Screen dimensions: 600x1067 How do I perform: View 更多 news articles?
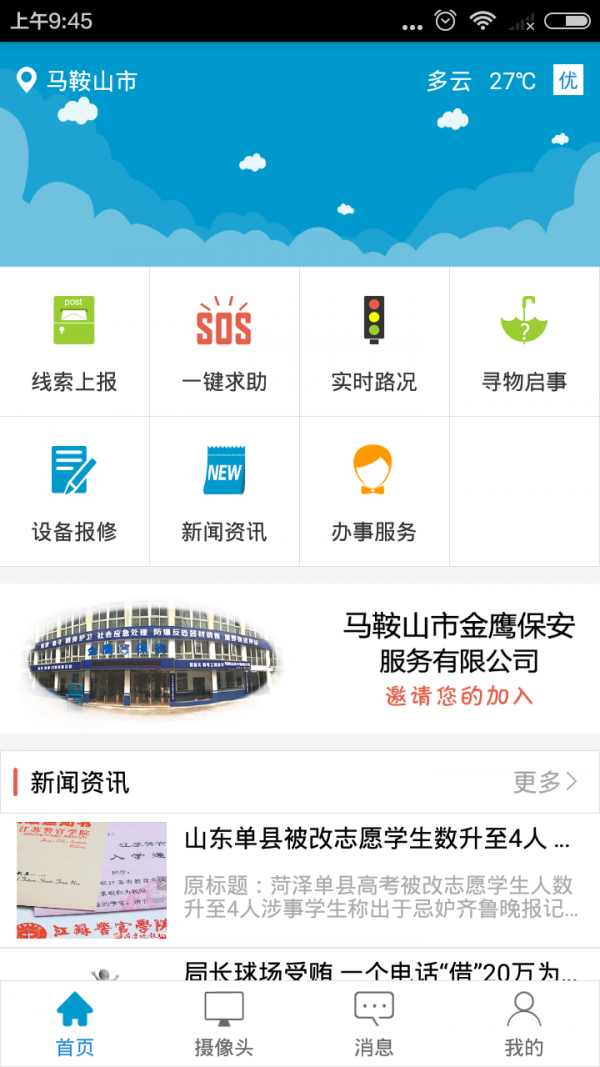click(545, 782)
